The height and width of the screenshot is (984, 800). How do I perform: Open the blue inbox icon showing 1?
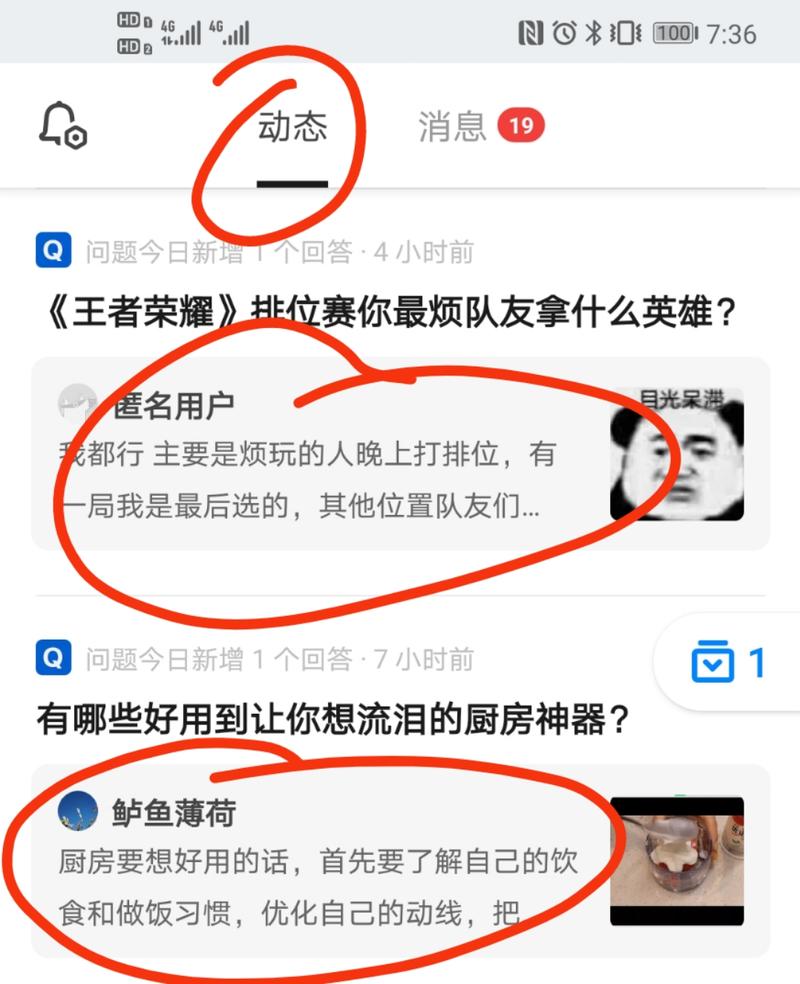[x=711, y=659]
